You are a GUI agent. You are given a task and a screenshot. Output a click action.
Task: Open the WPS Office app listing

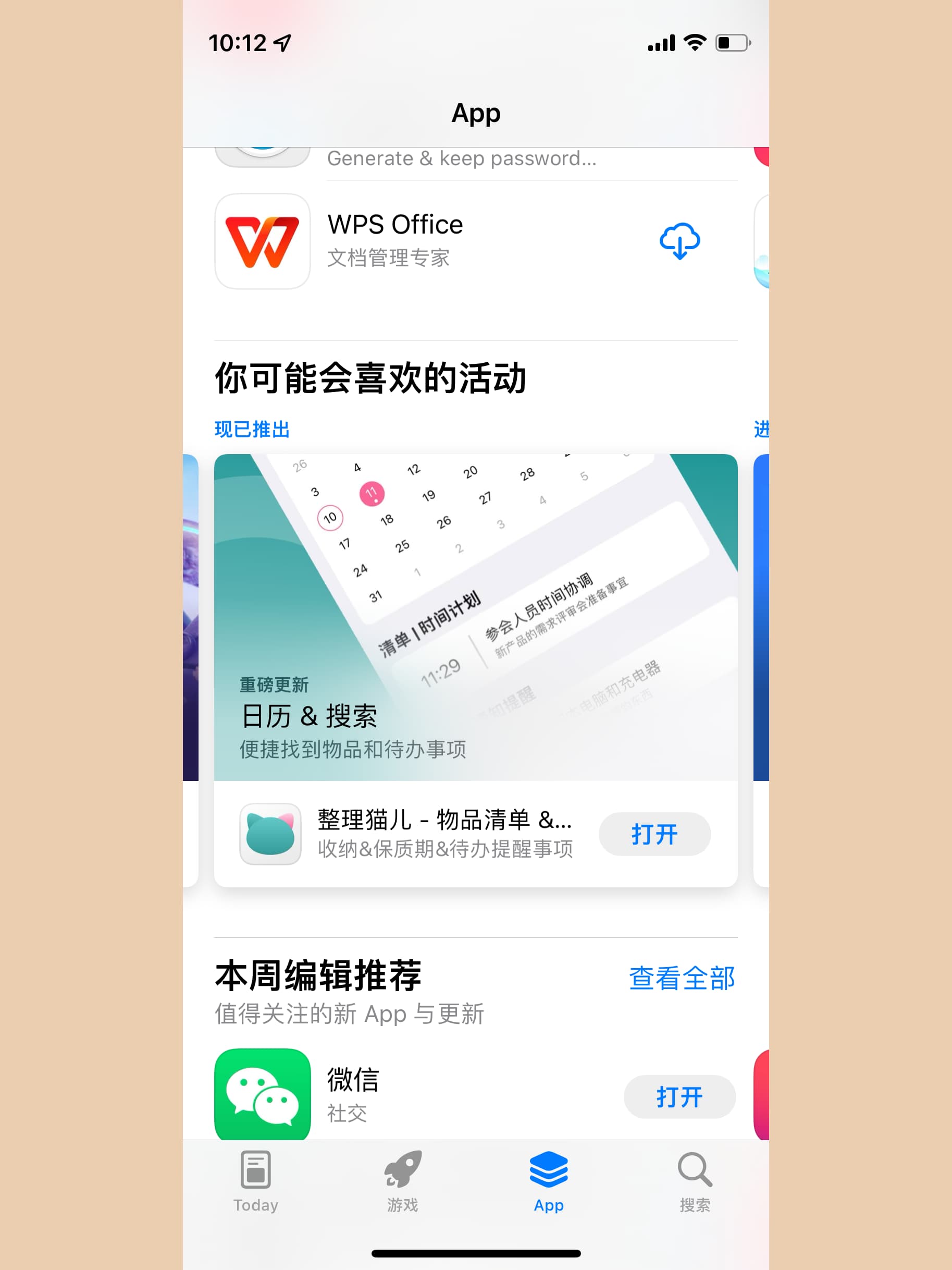(x=395, y=240)
